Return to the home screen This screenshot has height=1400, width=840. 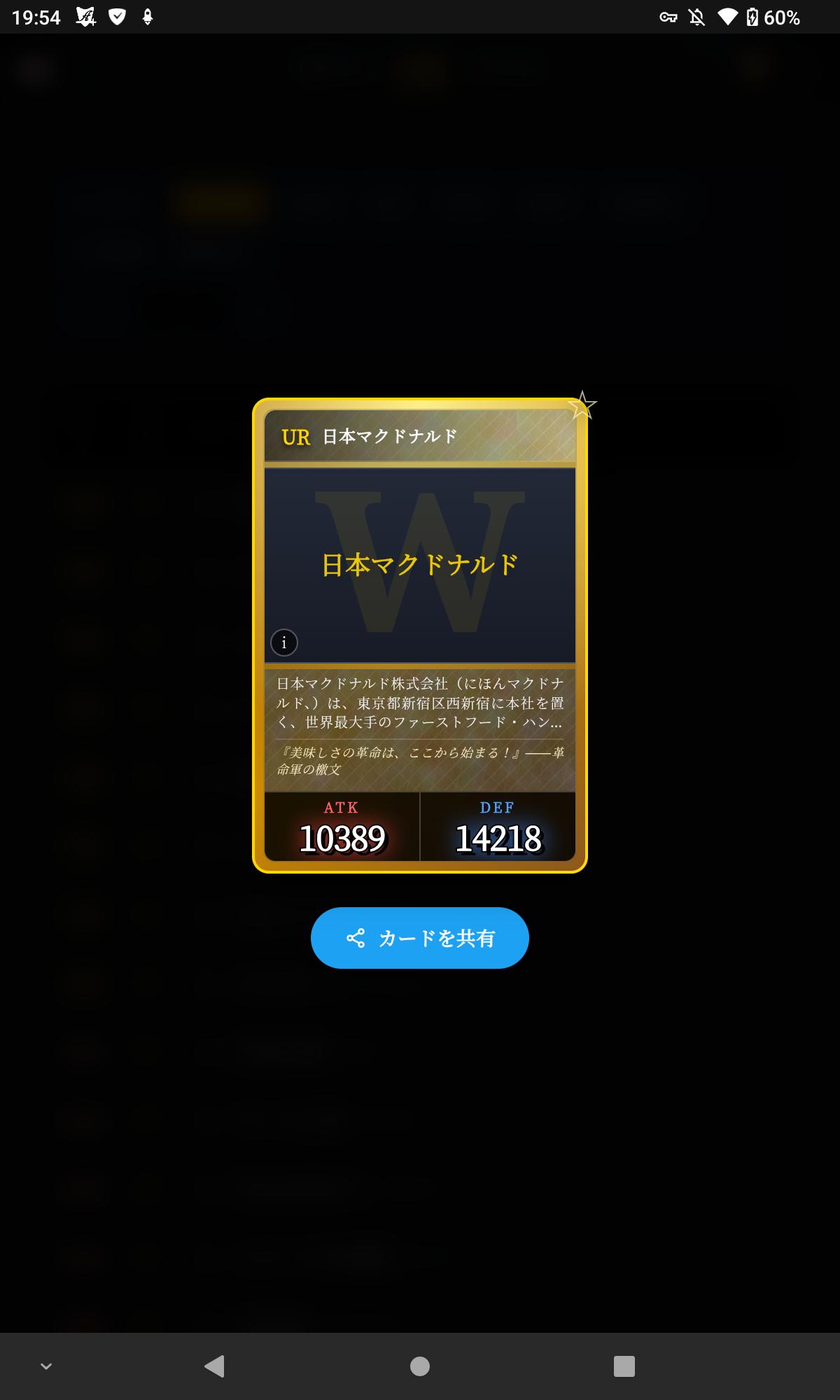(420, 1366)
